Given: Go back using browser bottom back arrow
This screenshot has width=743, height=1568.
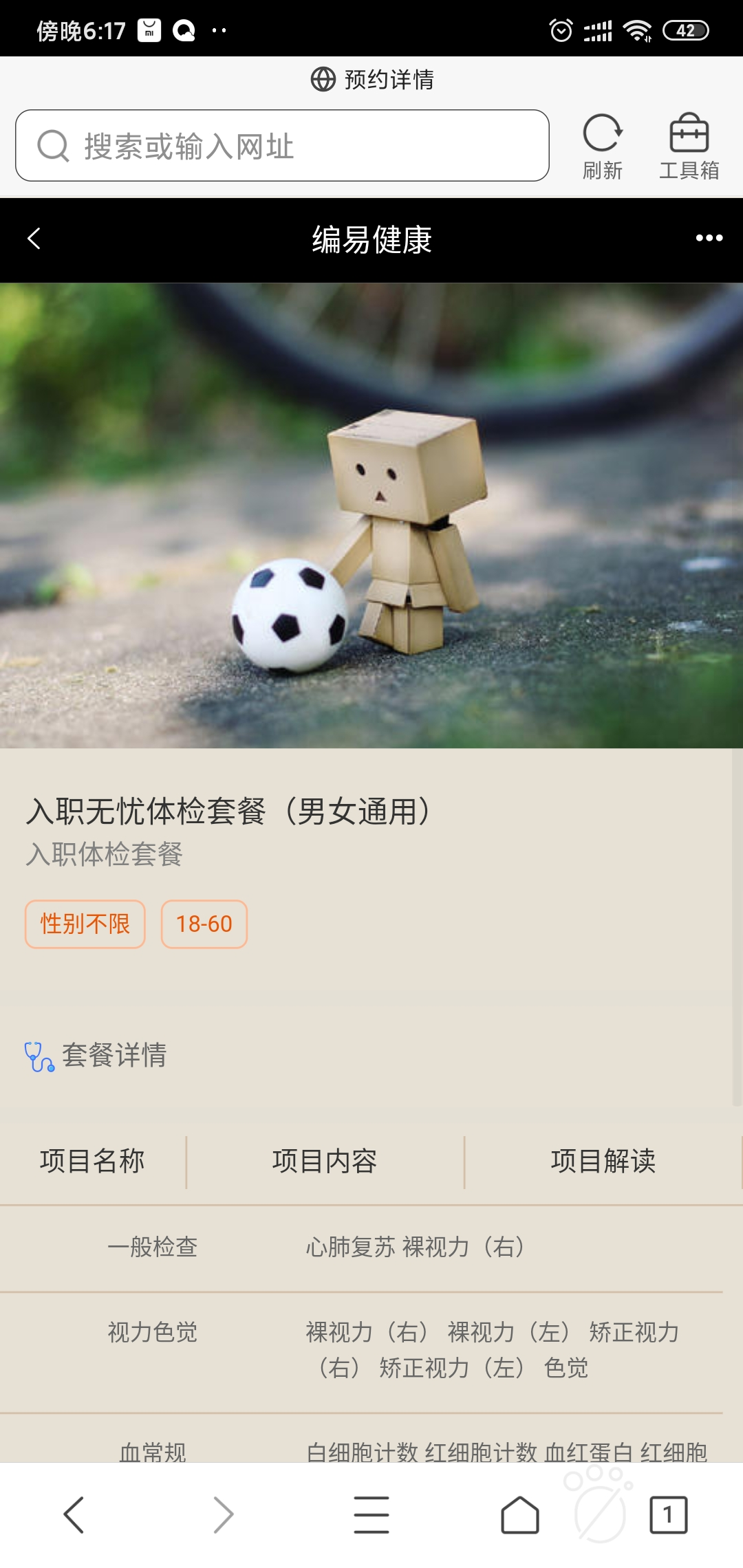Looking at the screenshot, I should coord(74,1514).
